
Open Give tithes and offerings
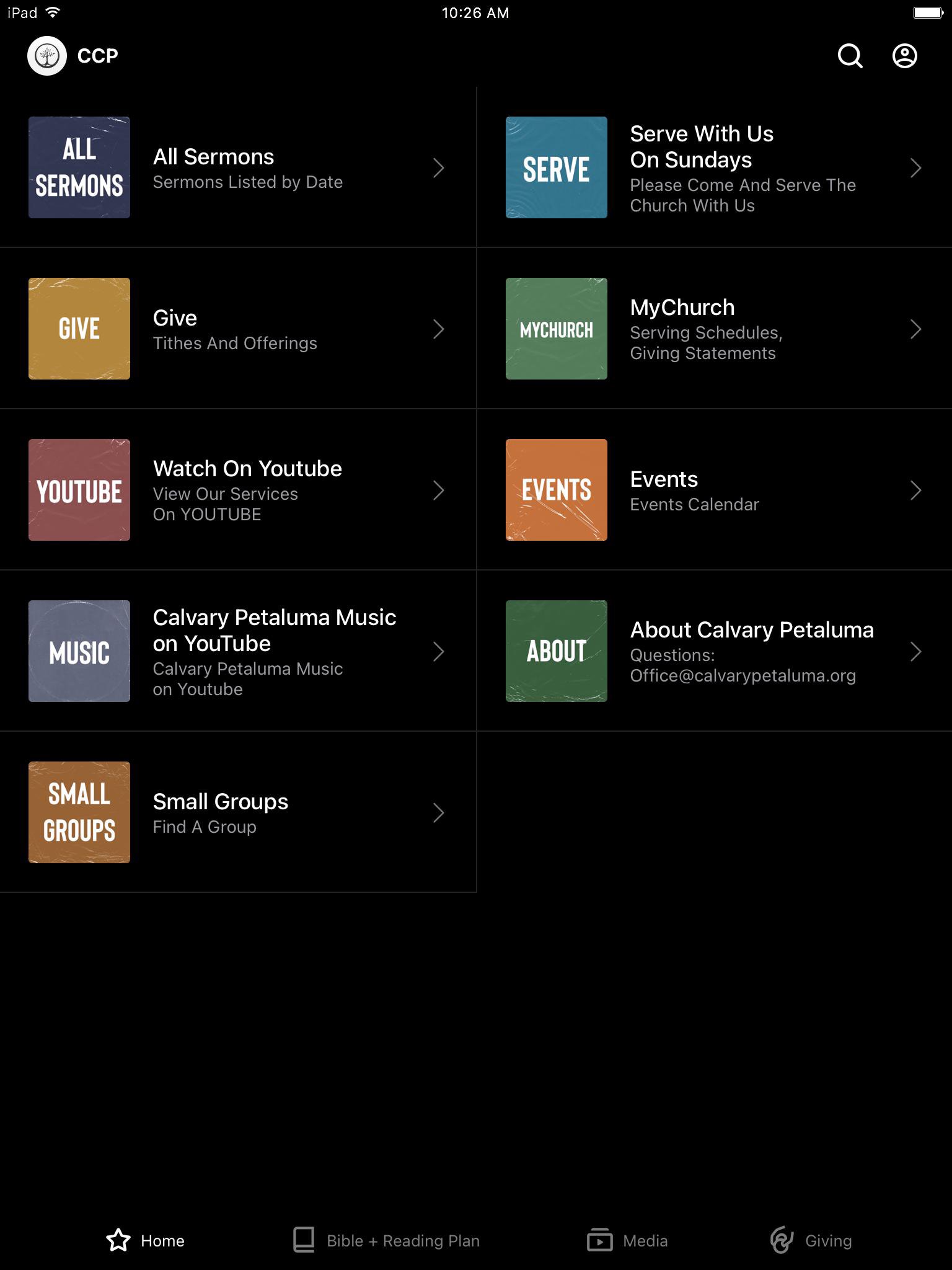click(238, 329)
